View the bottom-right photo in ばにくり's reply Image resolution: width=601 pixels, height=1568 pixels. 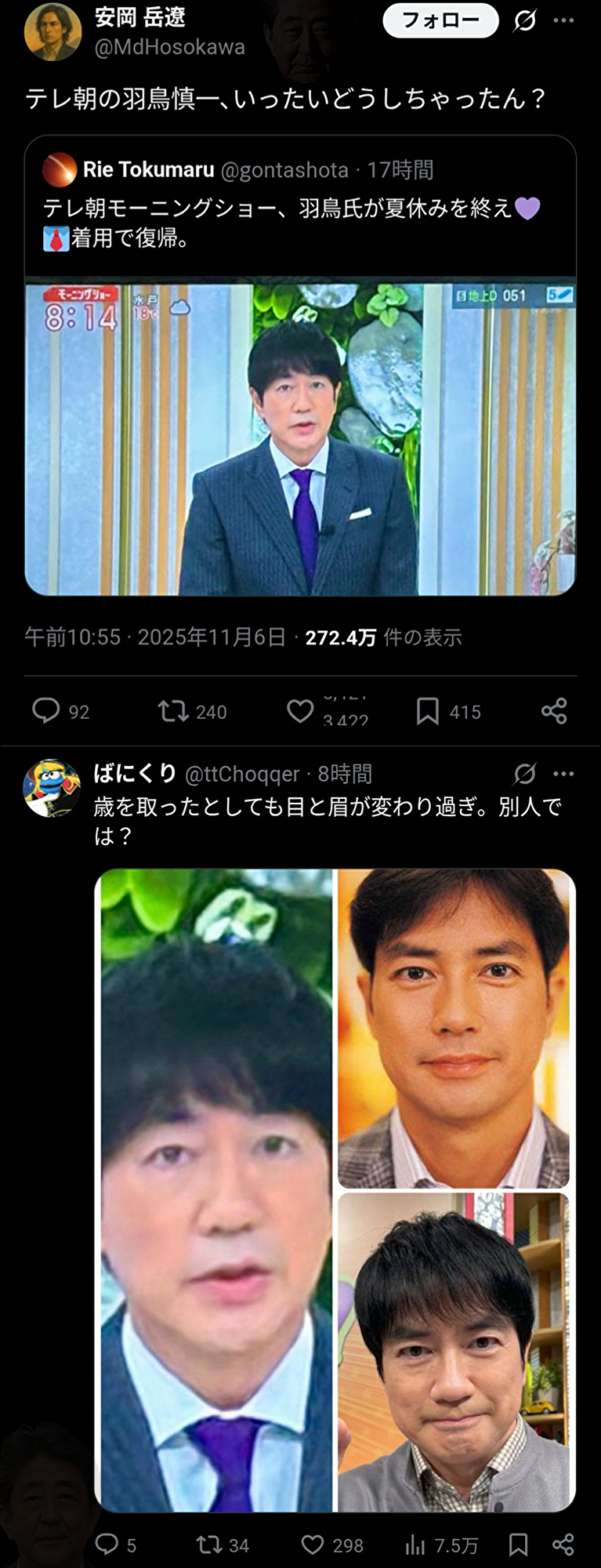click(454, 1352)
